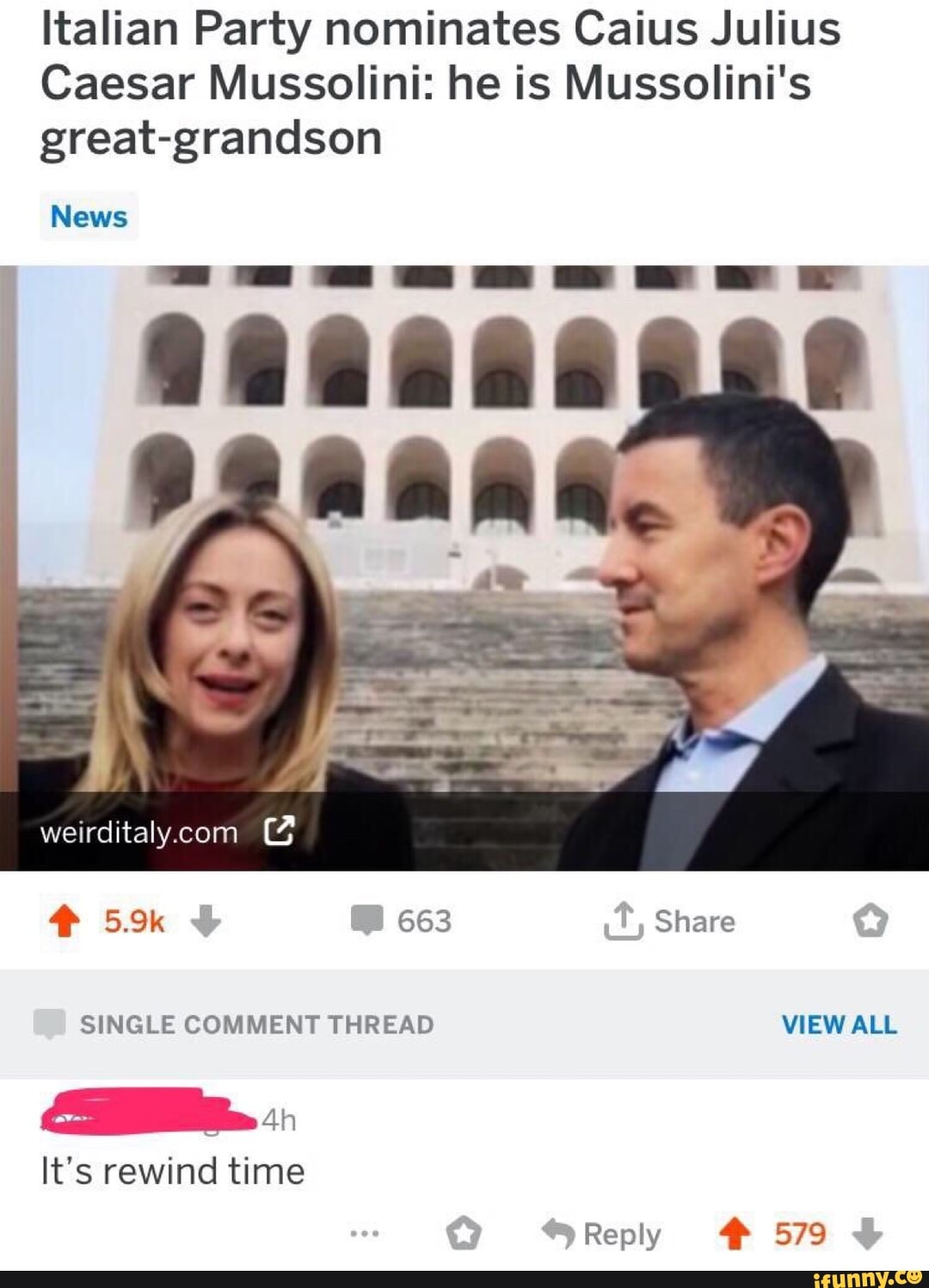The height and width of the screenshot is (1288, 929).
Task: Share this post
Action: pos(669,921)
